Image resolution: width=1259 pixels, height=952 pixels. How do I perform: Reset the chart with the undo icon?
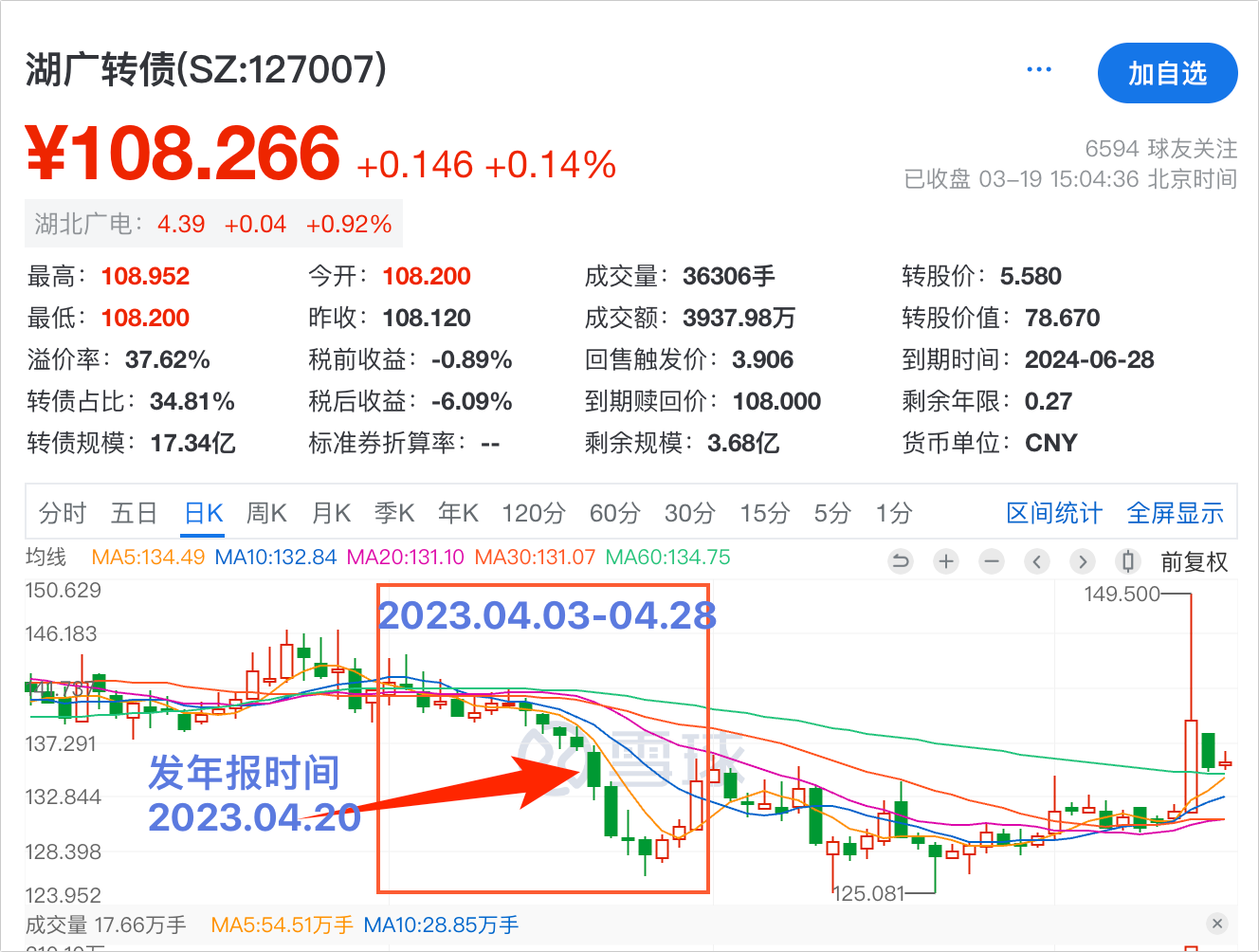tap(901, 561)
